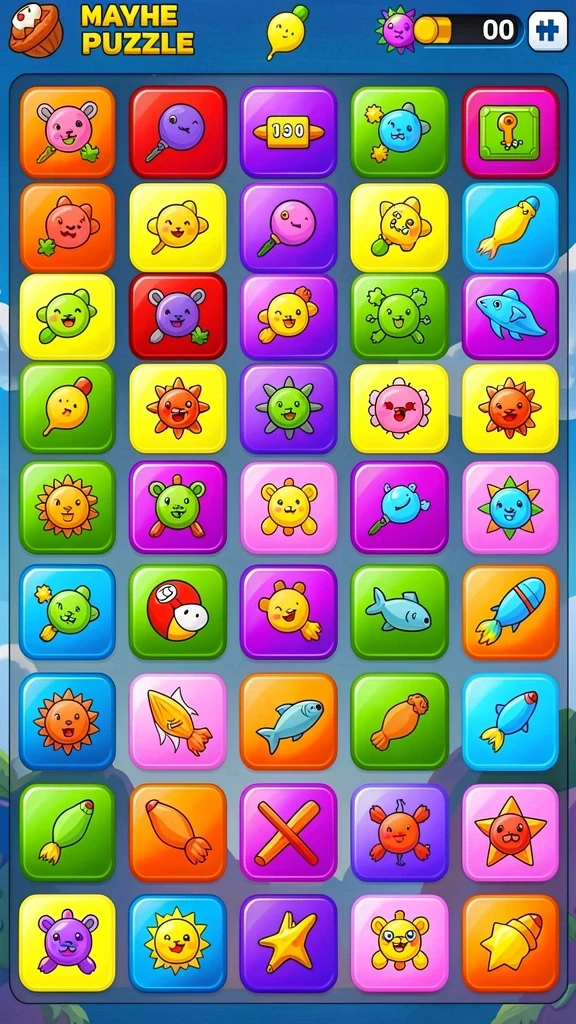This screenshot has width=576, height=1024.
Task: Select the red and white bird ball tile
Action: tap(178, 612)
